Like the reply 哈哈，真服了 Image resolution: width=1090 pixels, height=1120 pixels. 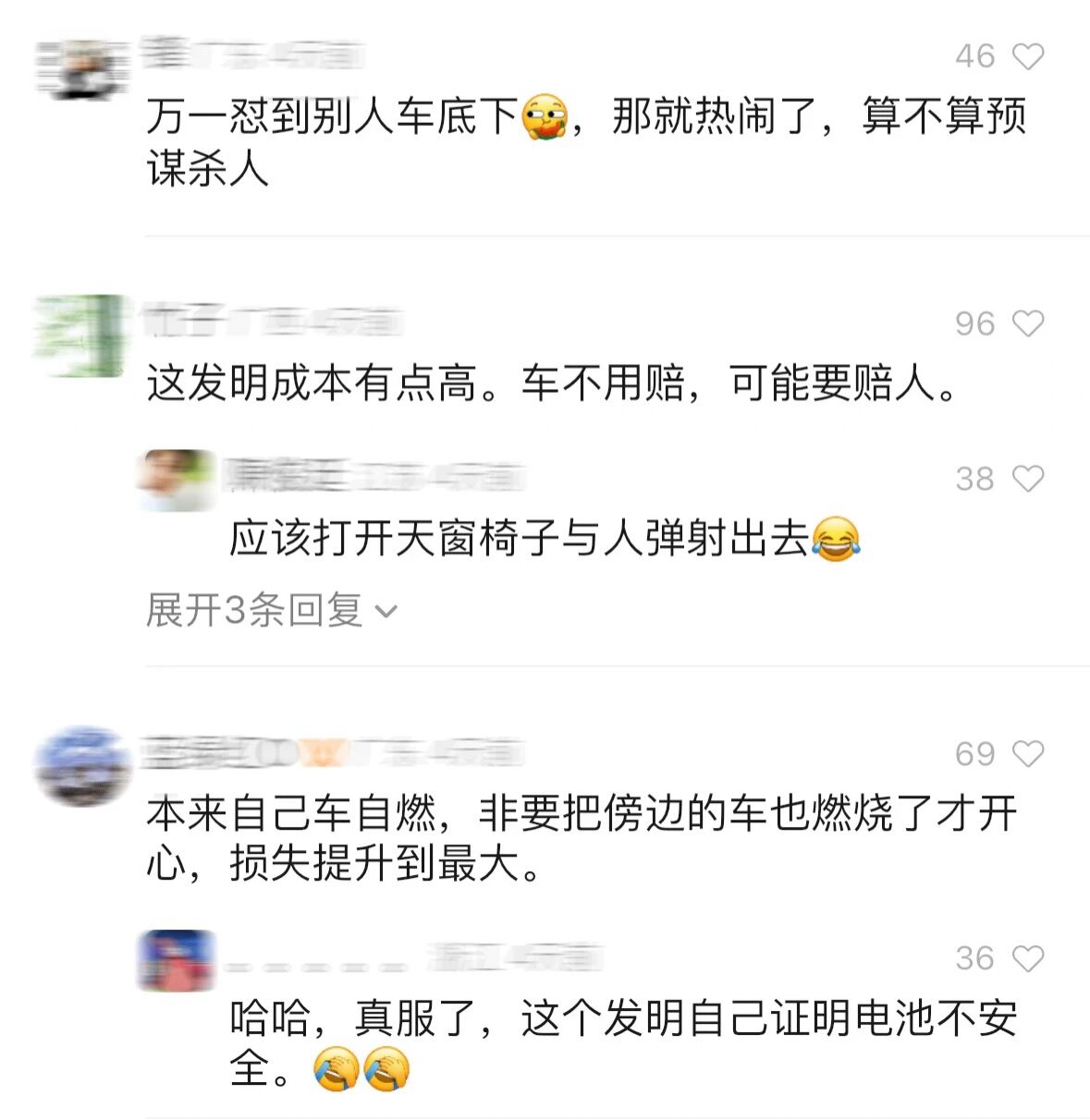tap(1027, 958)
